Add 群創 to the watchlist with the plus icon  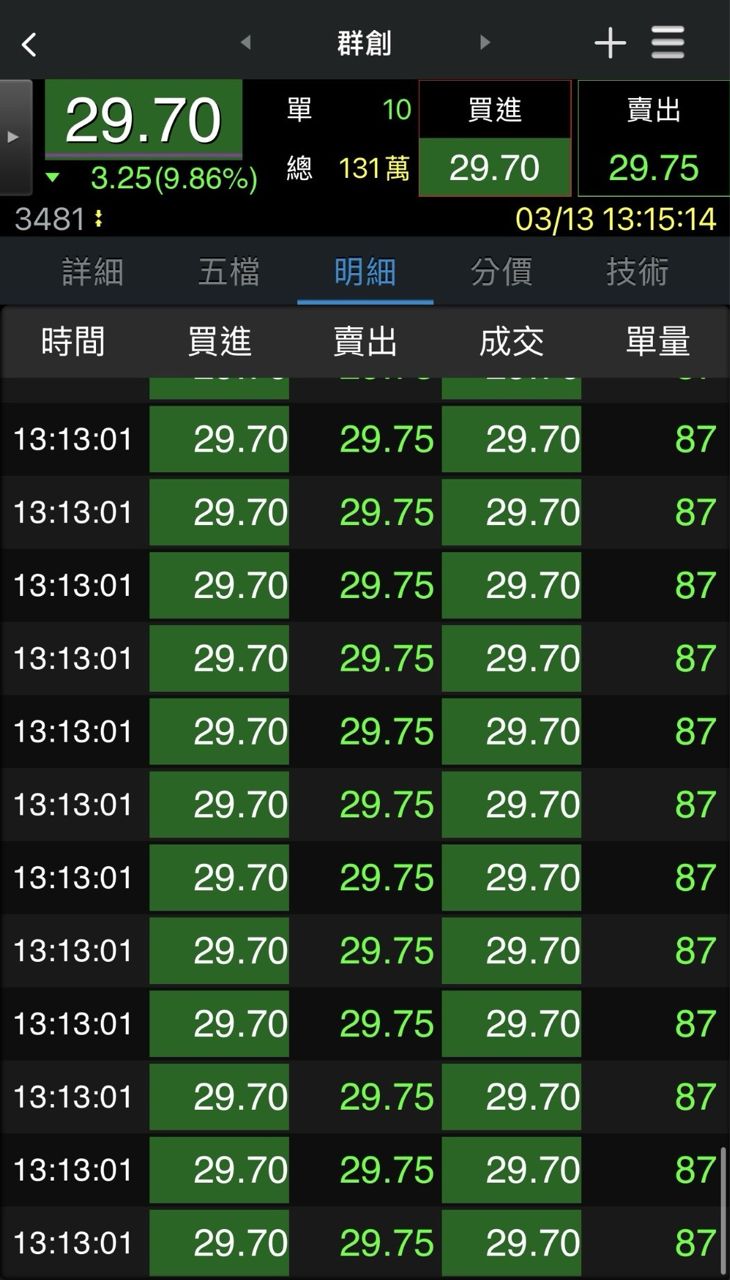[609, 43]
